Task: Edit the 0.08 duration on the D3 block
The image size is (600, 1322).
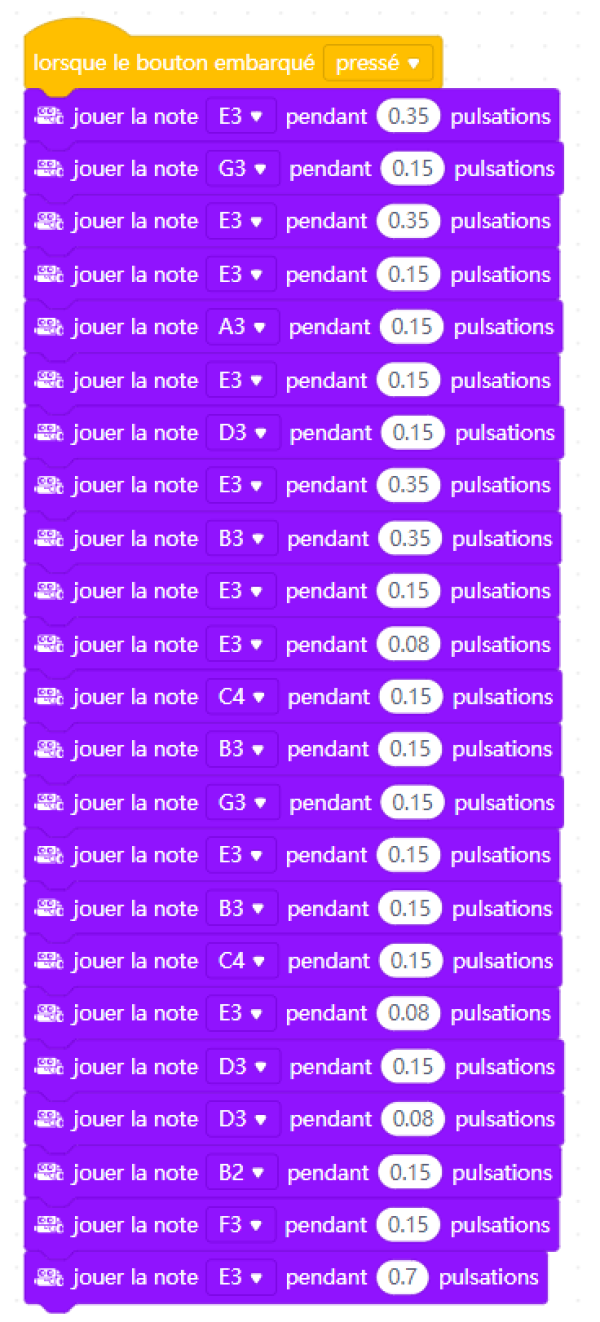Action: pos(413,1119)
